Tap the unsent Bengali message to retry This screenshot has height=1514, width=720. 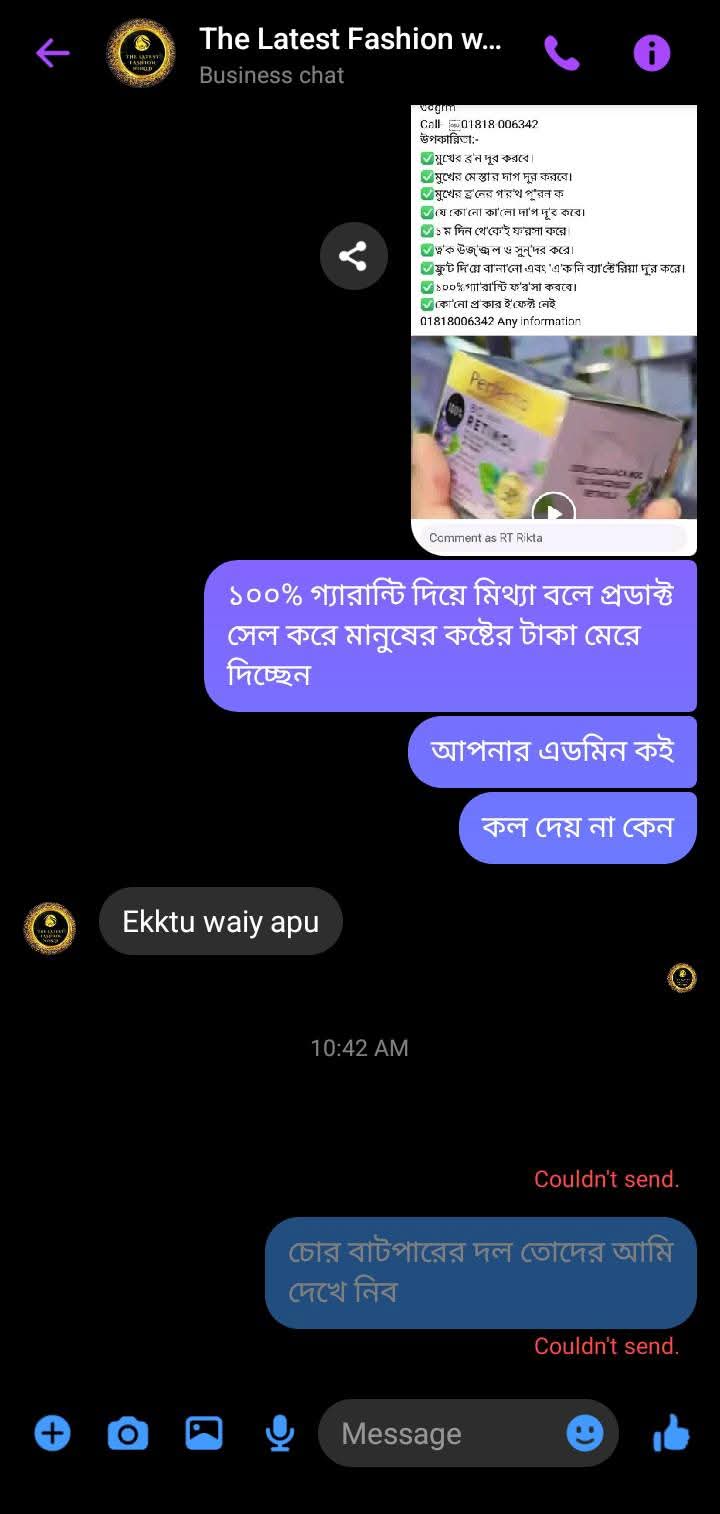tap(481, 1272)
